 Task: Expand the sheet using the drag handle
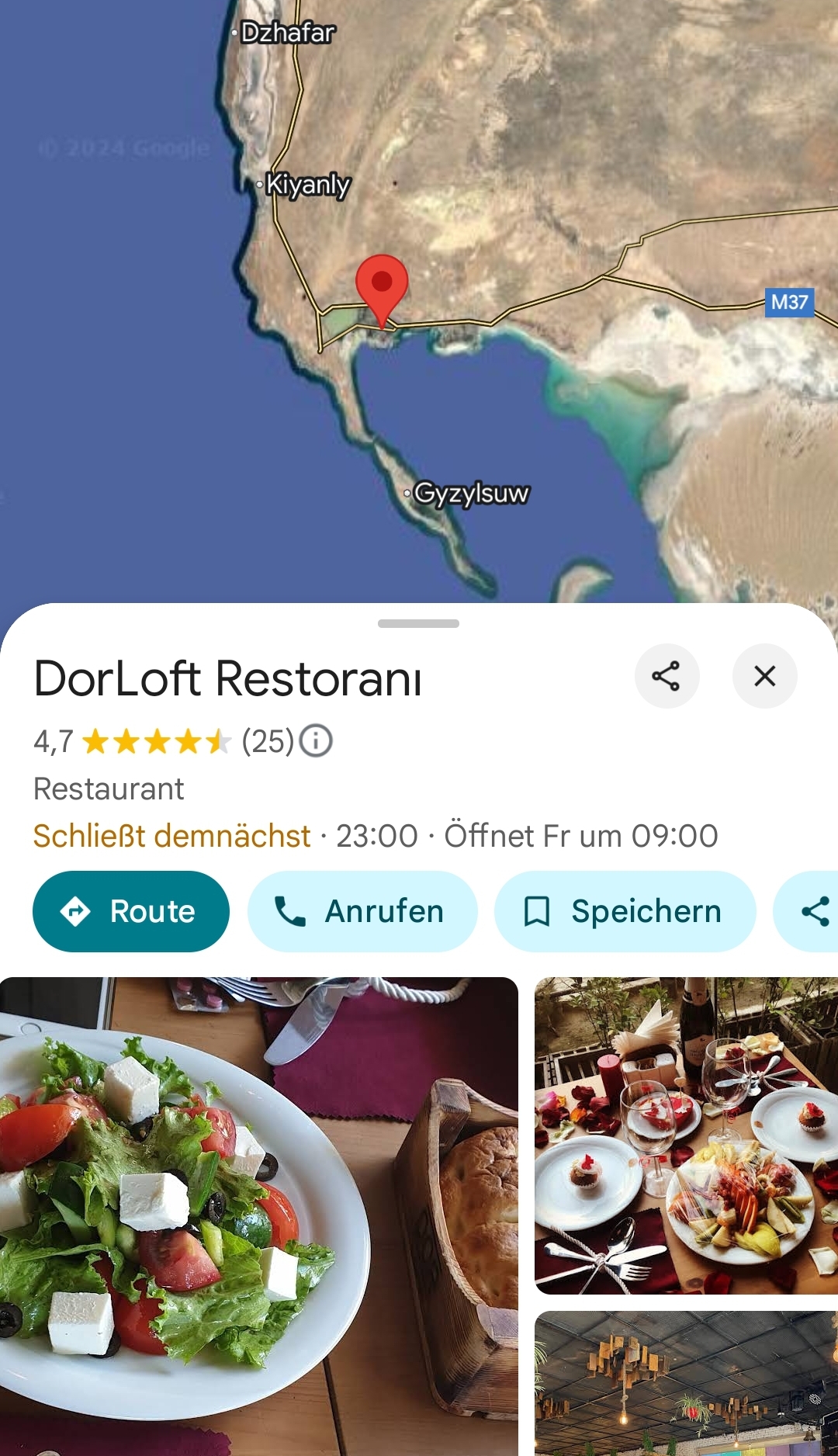(x=418, y=623)
